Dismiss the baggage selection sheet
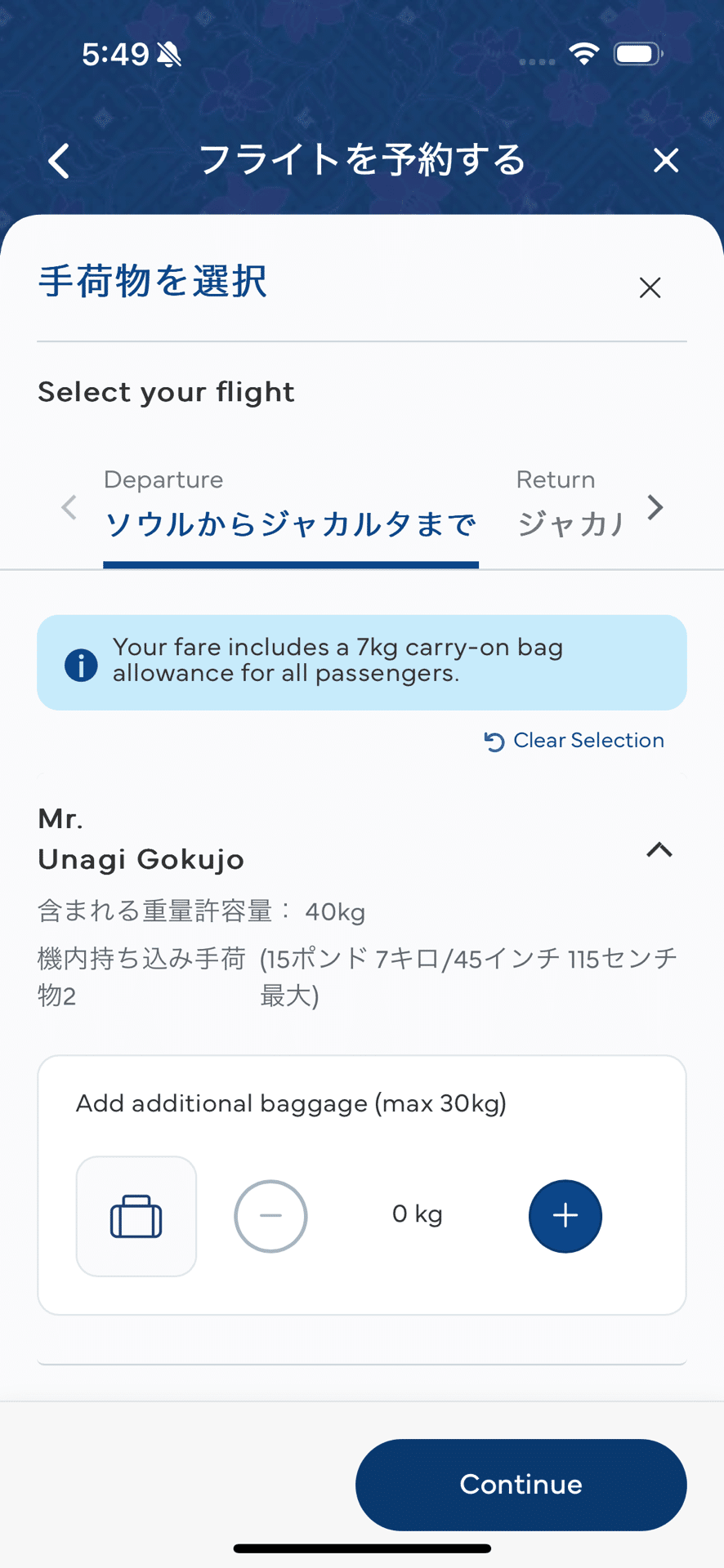The width and height of the screenshot is (724, 1568). tap(650, 287)
